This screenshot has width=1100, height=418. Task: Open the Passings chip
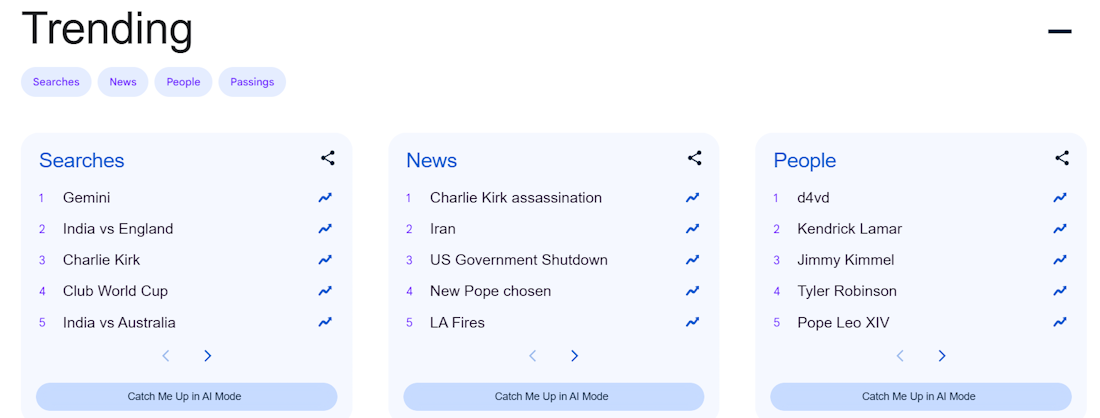252,82
